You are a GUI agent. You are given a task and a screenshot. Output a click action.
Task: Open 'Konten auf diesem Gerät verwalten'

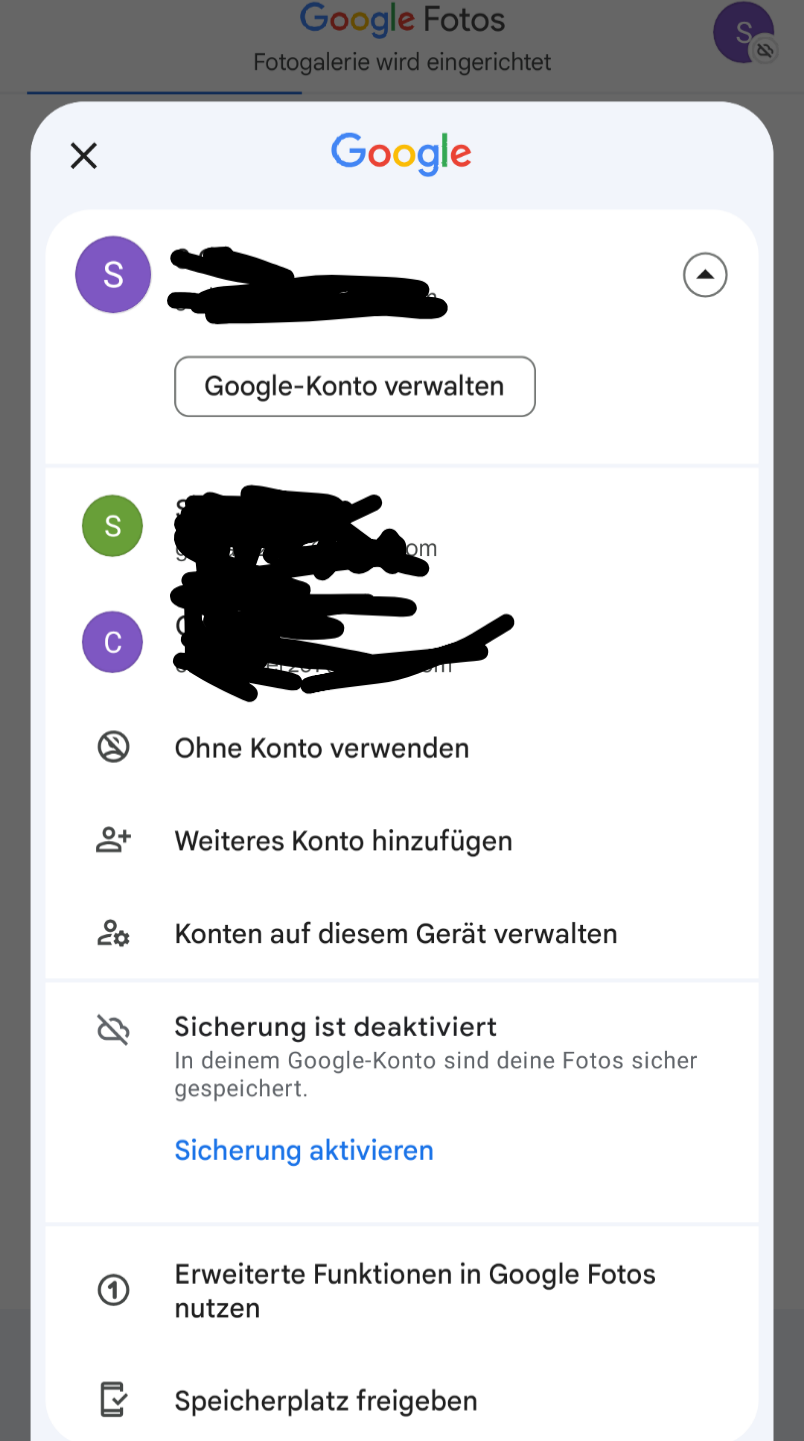click(395, 932)
